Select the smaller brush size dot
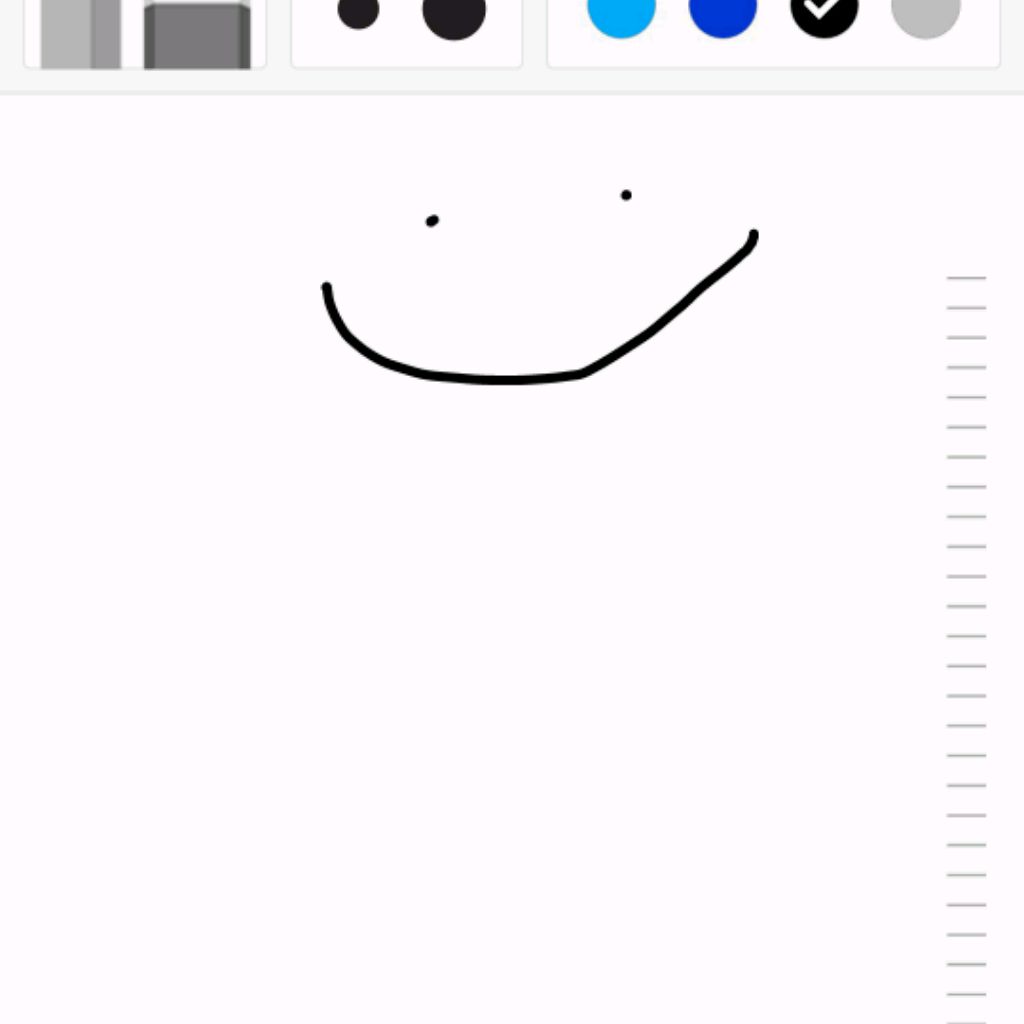Screen dimensions: 1024x1024 (358, 12)
